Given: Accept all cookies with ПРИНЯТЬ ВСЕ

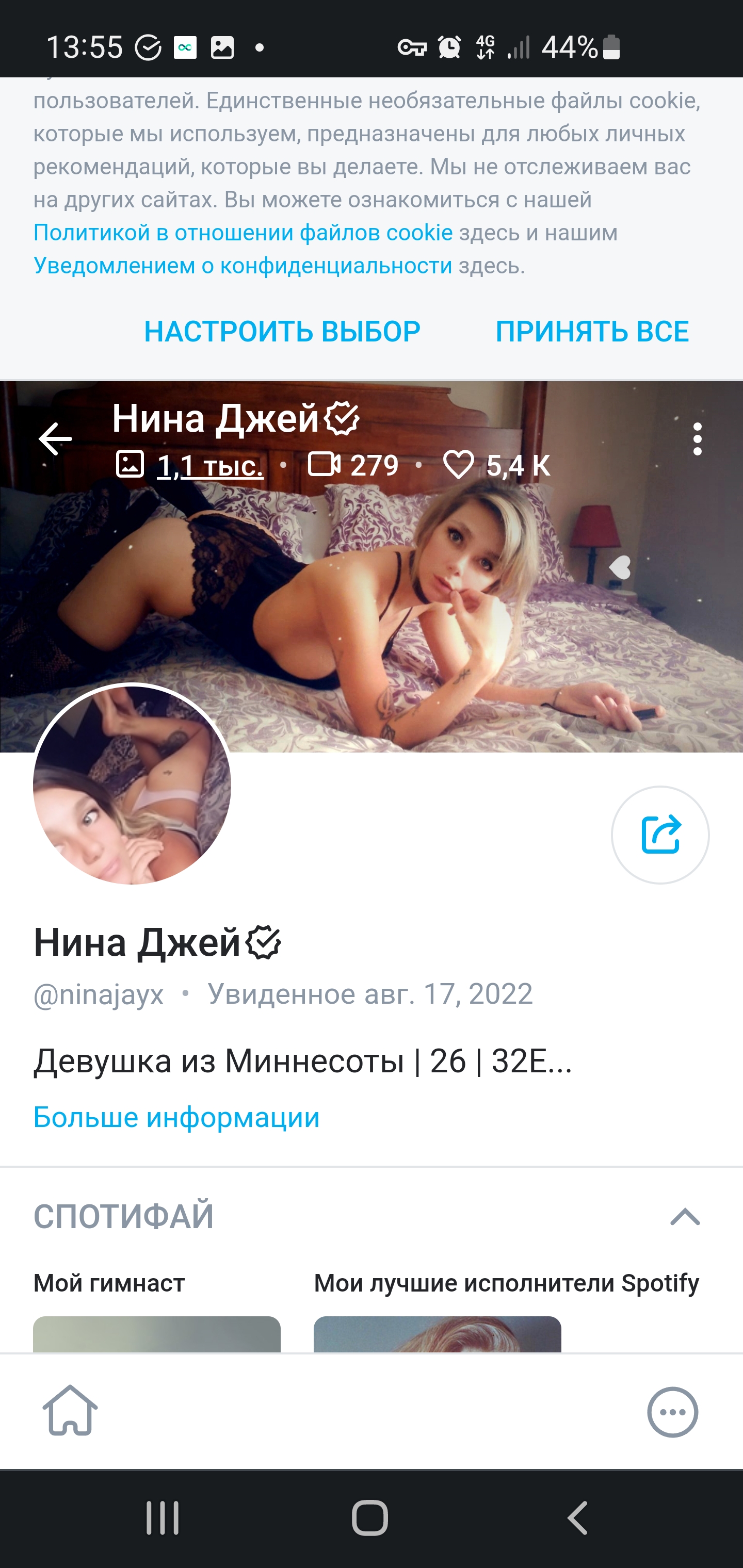Looking at the screenshot, I should pos(592,332).
